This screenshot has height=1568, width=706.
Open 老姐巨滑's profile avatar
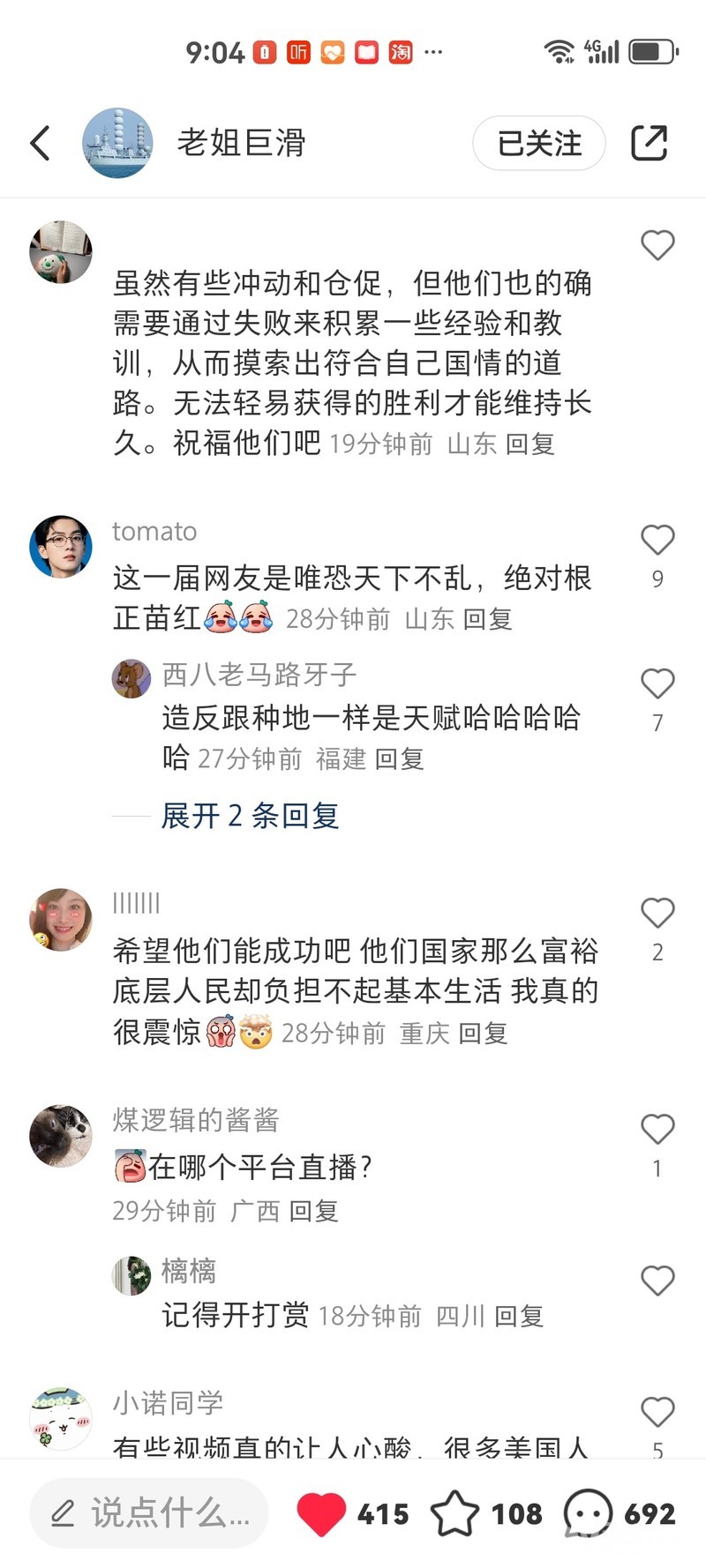tap(117, 143)
